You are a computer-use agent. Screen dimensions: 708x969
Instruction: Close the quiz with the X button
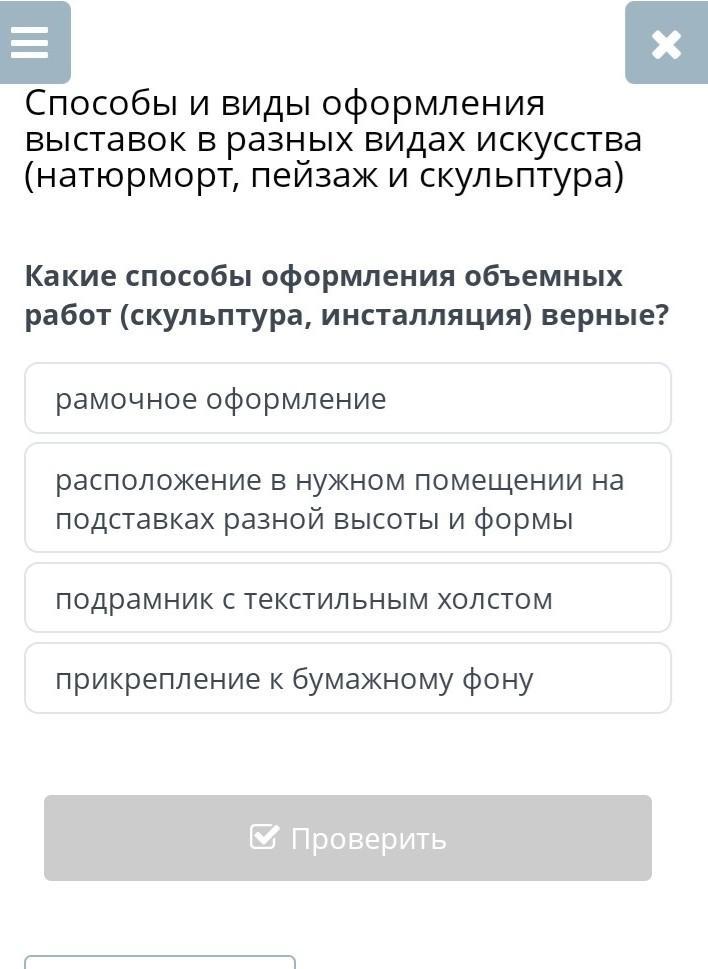click(665, 44)
